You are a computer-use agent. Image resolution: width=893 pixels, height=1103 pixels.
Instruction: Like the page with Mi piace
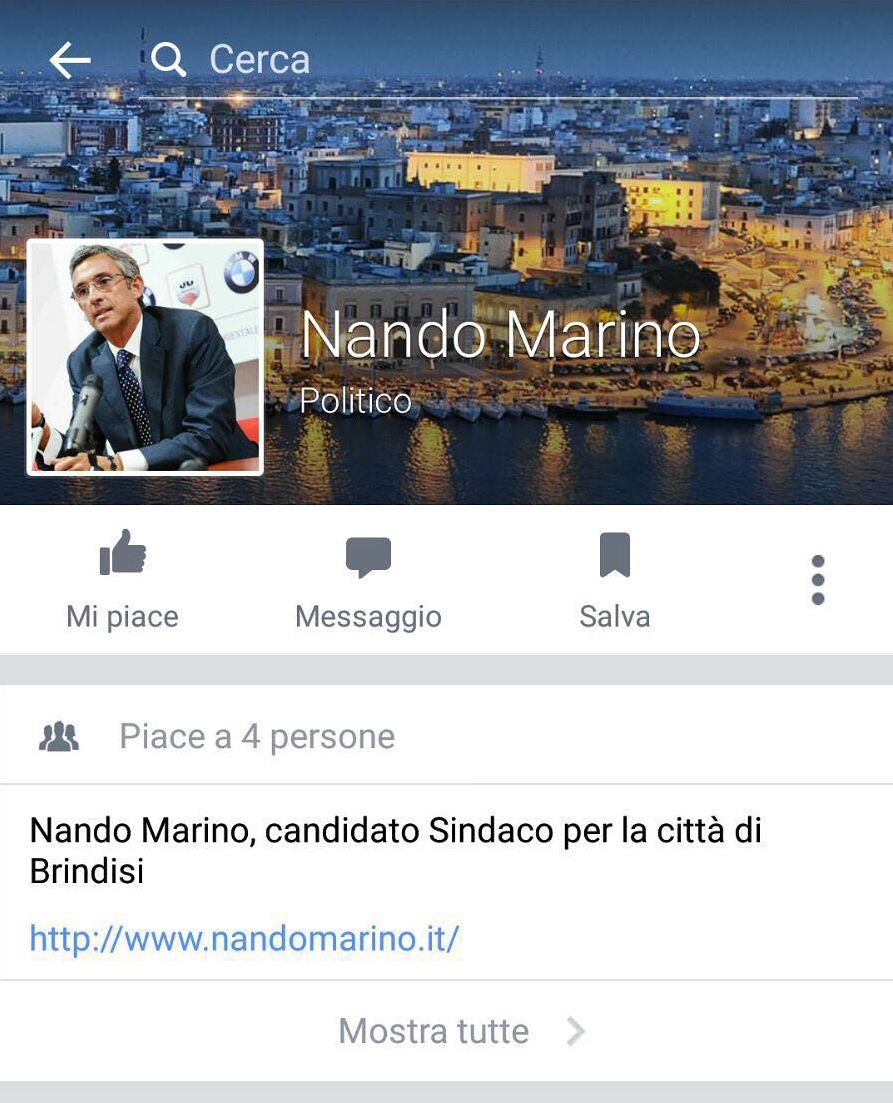[122, 580]
